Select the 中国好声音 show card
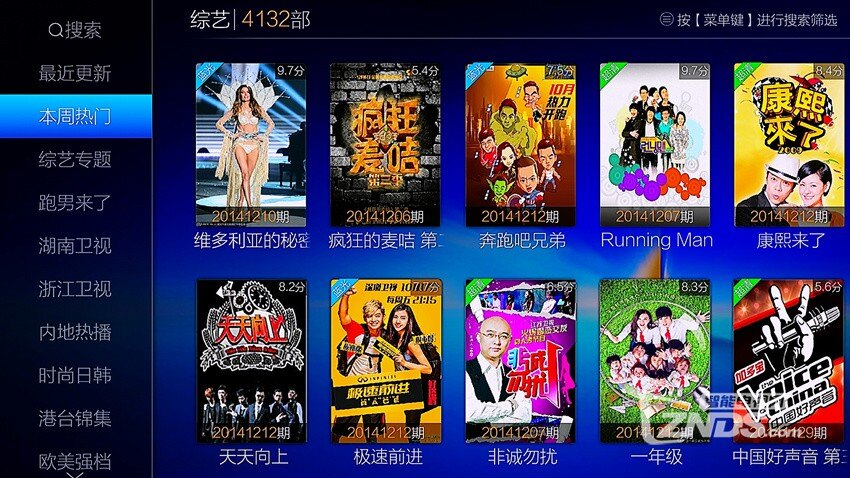The image size is (850, 478). (x=789, y=361)
